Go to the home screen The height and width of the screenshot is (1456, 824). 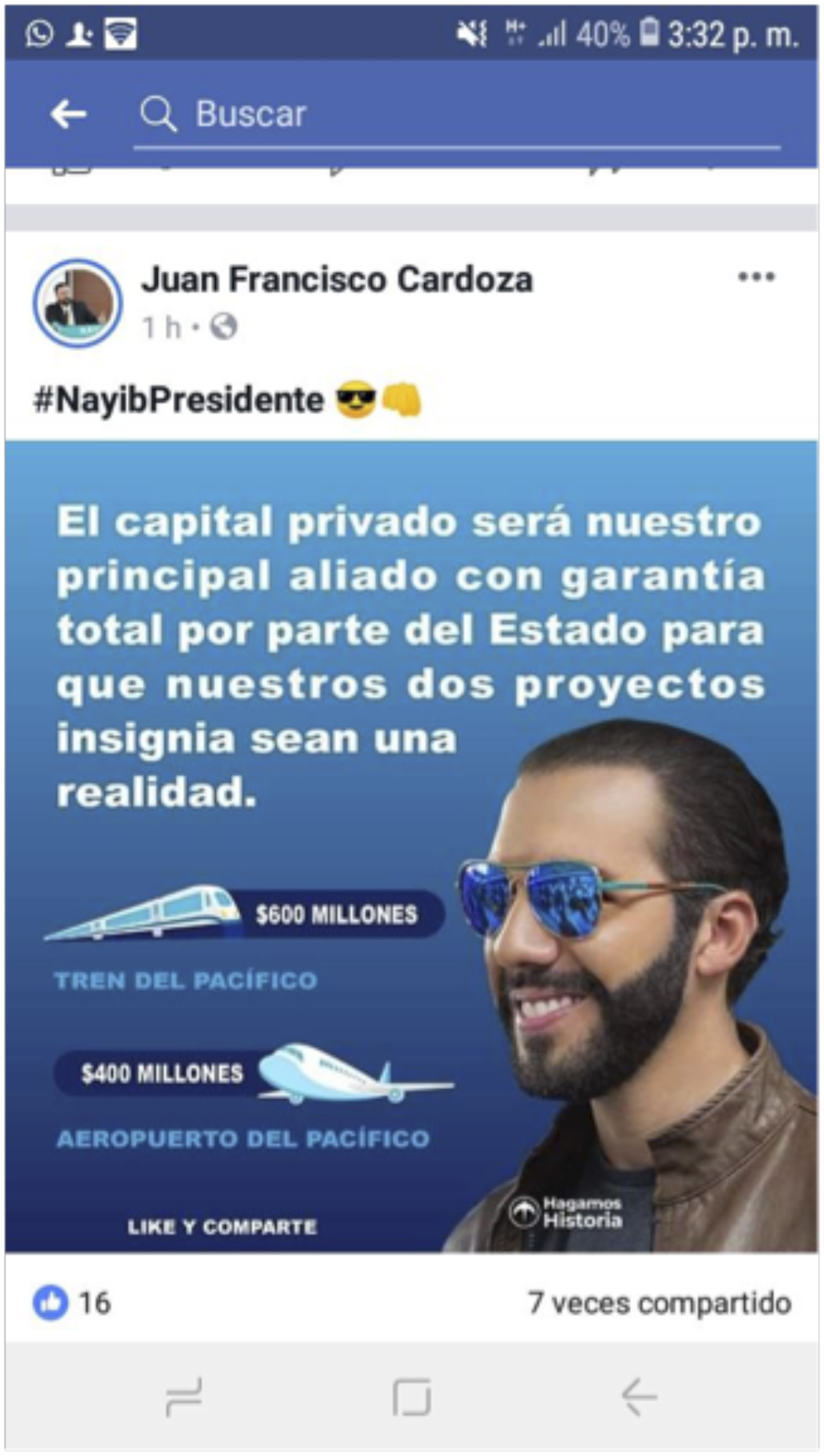point(412,1397)
